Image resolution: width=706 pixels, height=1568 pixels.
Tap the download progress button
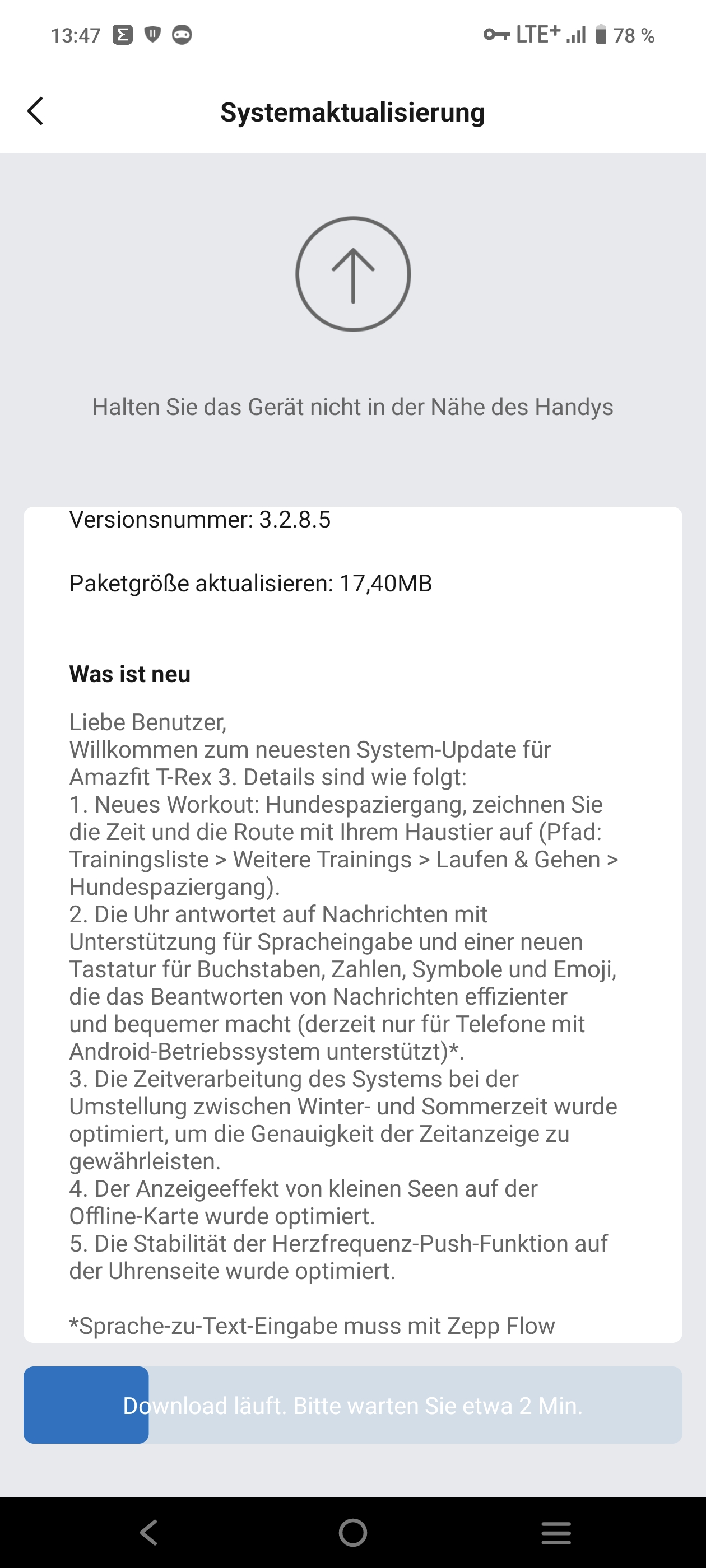point(352,1405)
